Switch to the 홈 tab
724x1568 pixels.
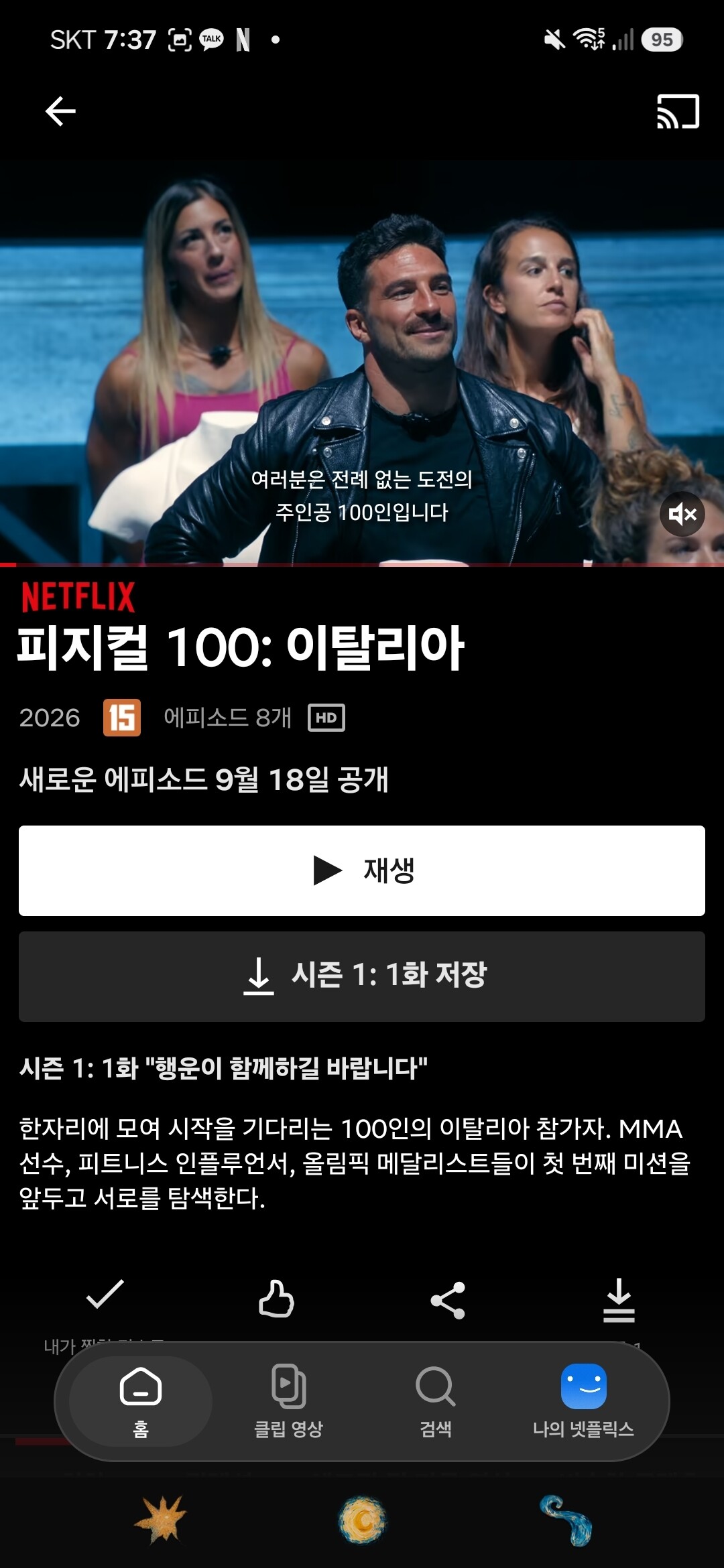141,1402
